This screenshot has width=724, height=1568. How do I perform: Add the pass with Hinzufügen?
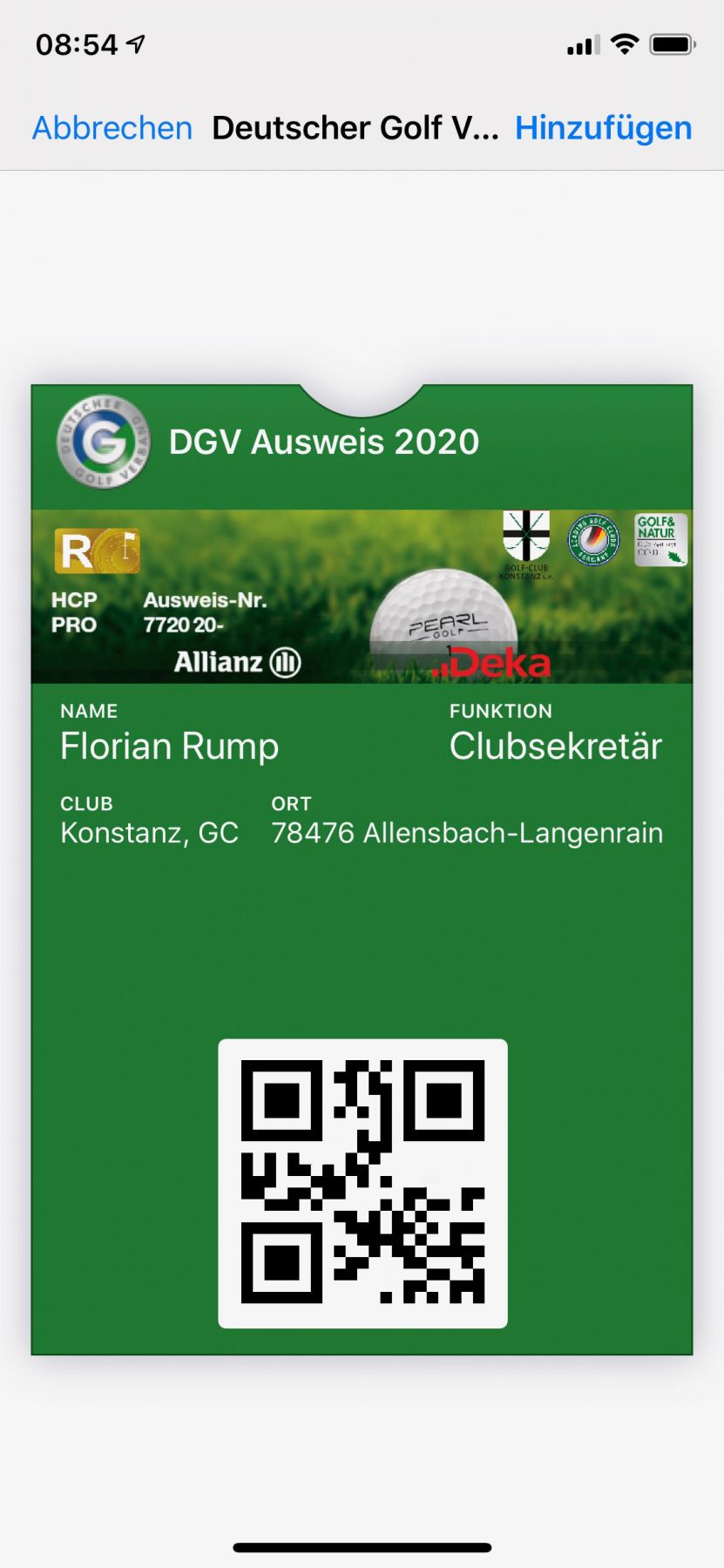(x=603, y=128)
